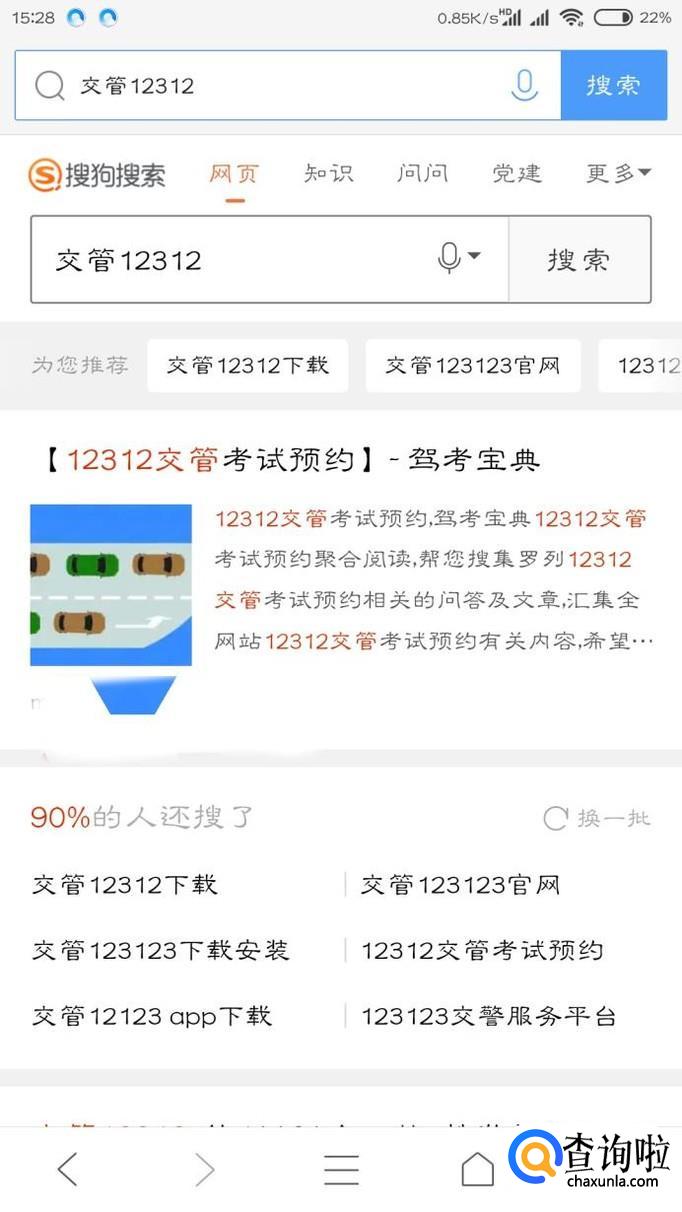
Task: Select the 交管123123官网 recommendation chip
Action: 472,366
